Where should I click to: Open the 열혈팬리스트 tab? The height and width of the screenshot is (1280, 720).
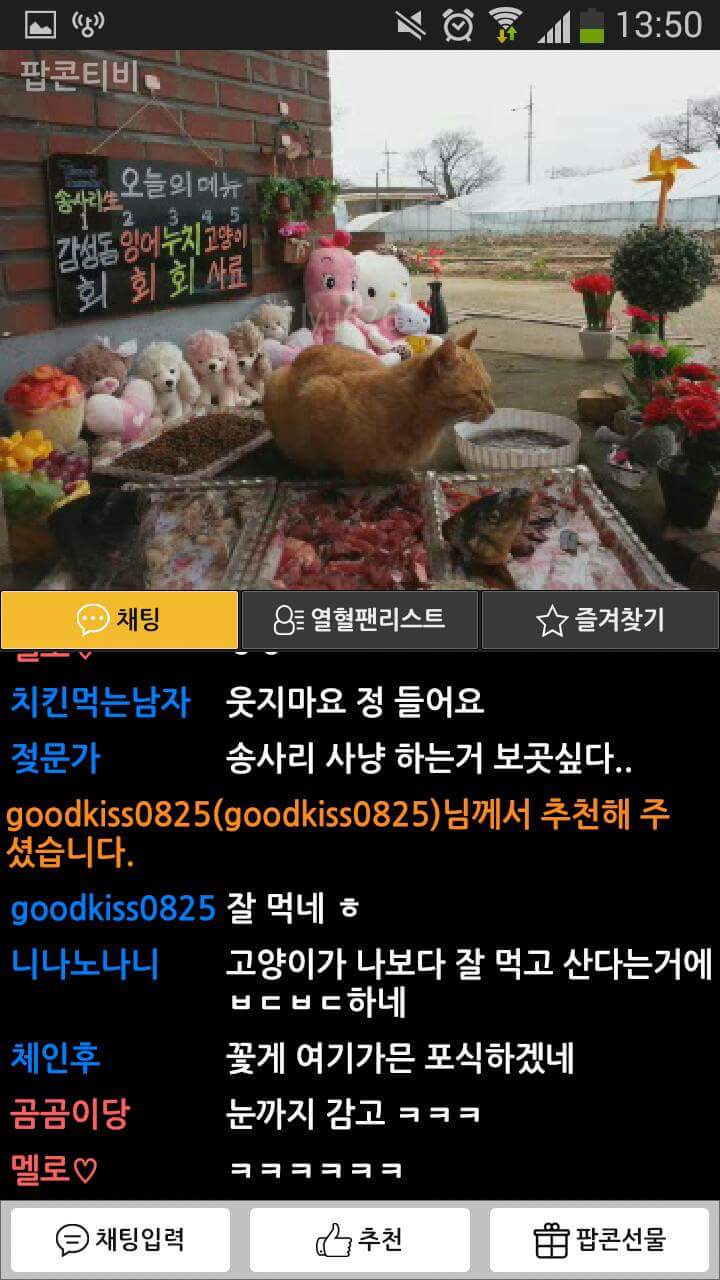point(360,620)
